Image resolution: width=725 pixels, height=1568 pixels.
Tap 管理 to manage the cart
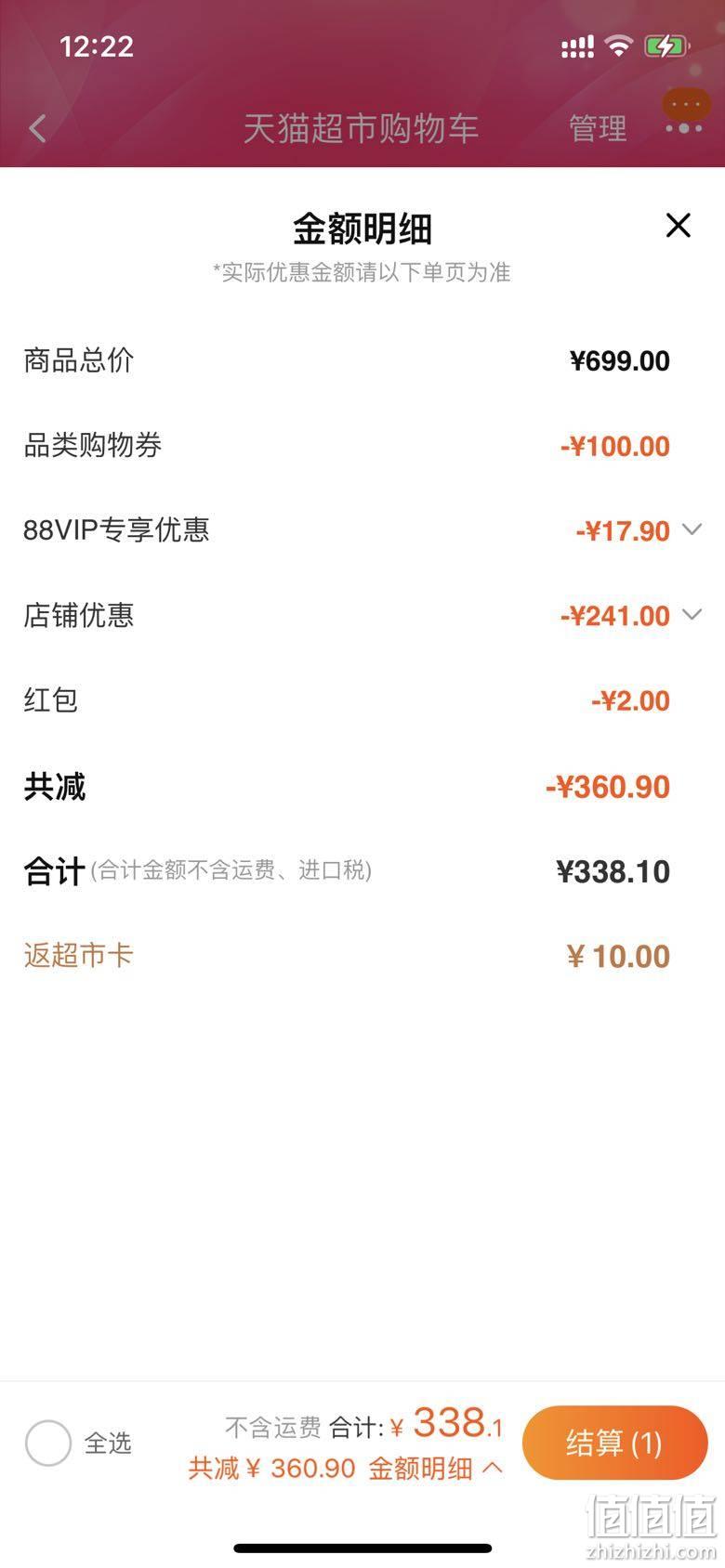click(x=598, y=128)
